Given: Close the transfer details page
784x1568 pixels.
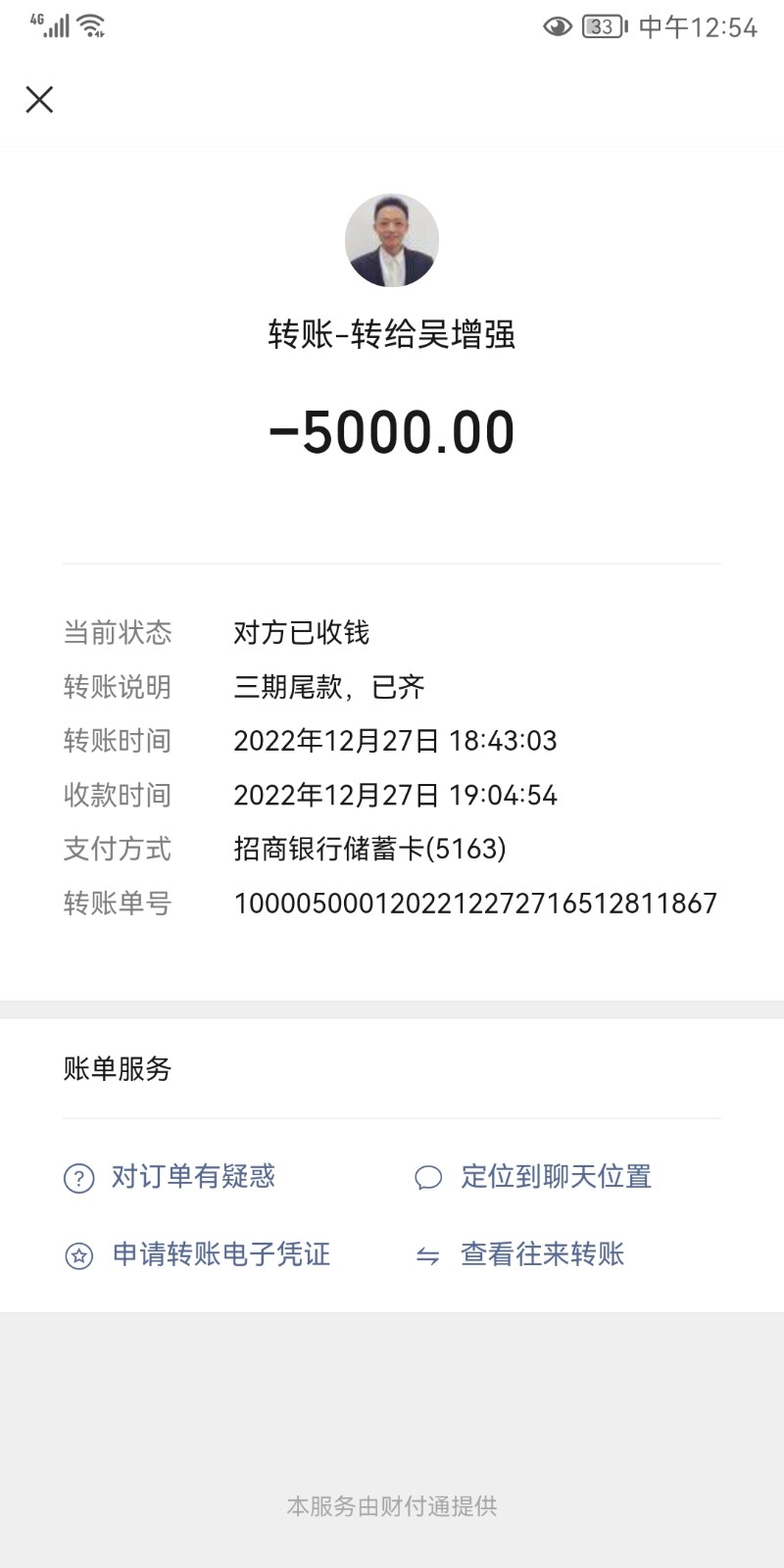Looking at the screenshot, I should click(x=39, y=99).
